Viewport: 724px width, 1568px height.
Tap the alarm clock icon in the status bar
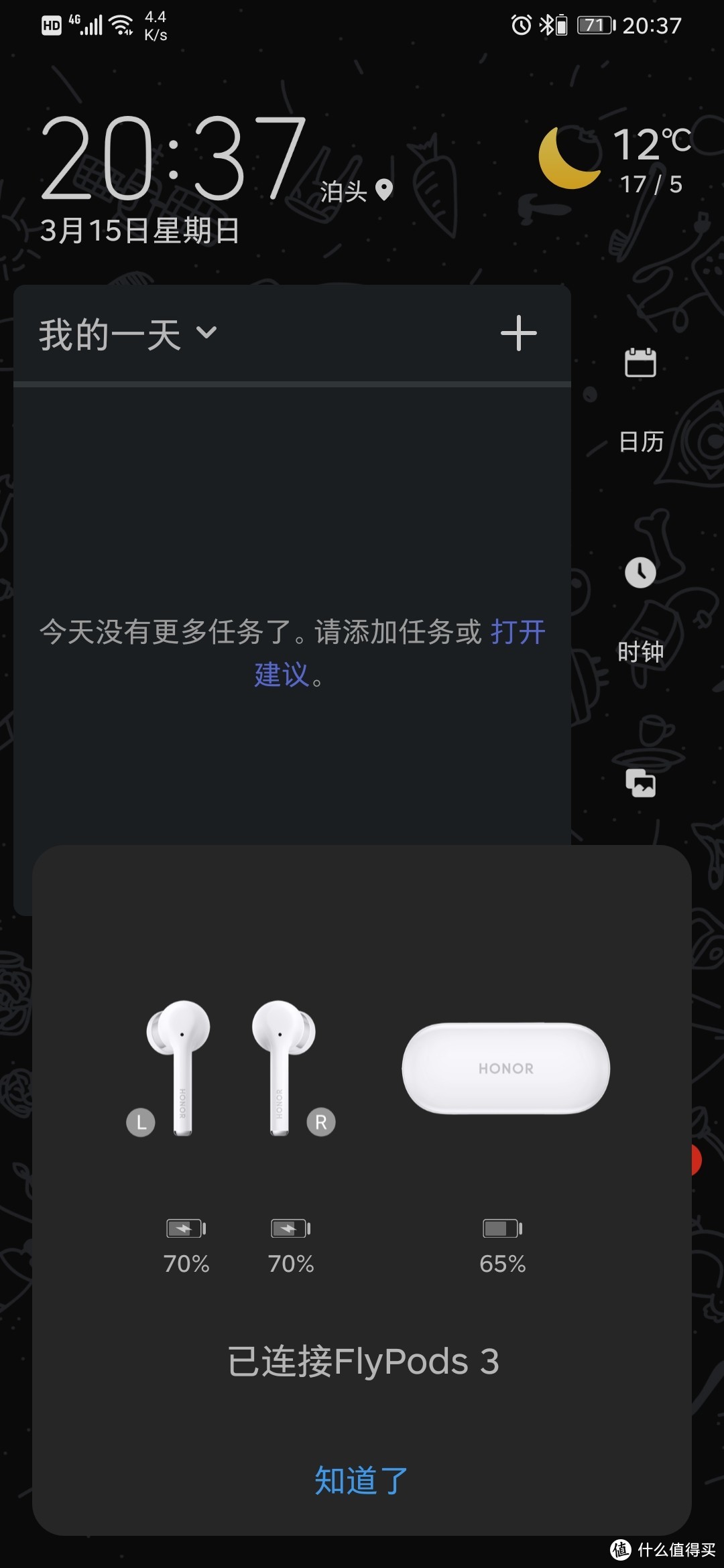[522, 24]
